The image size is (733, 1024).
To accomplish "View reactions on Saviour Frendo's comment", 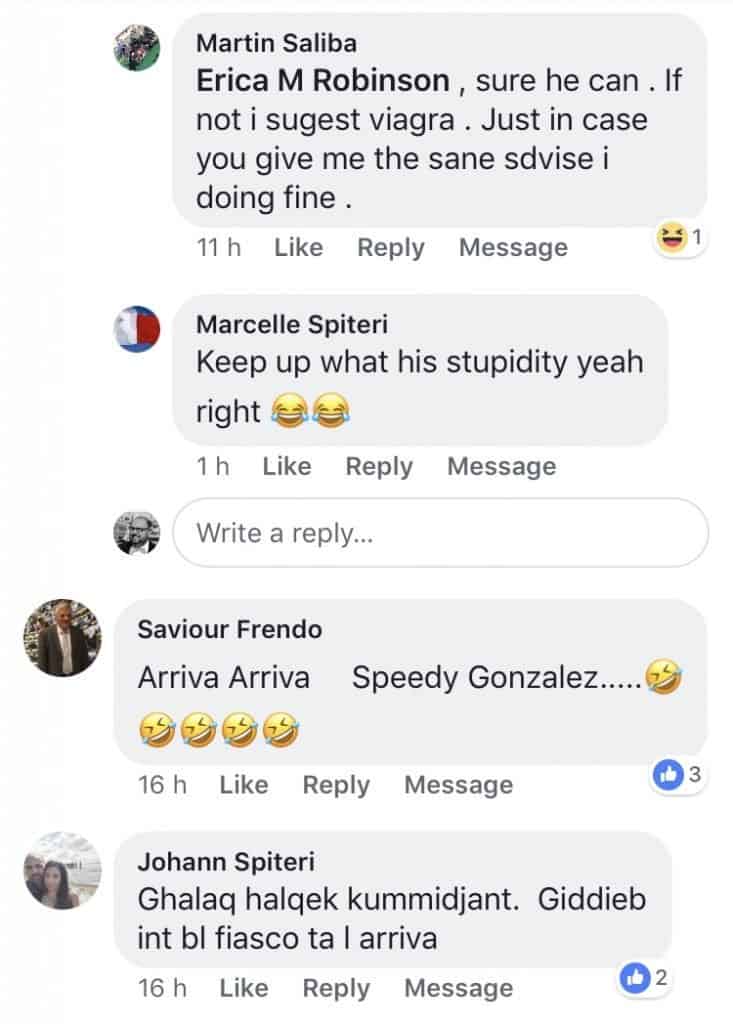I will point(679,772).
